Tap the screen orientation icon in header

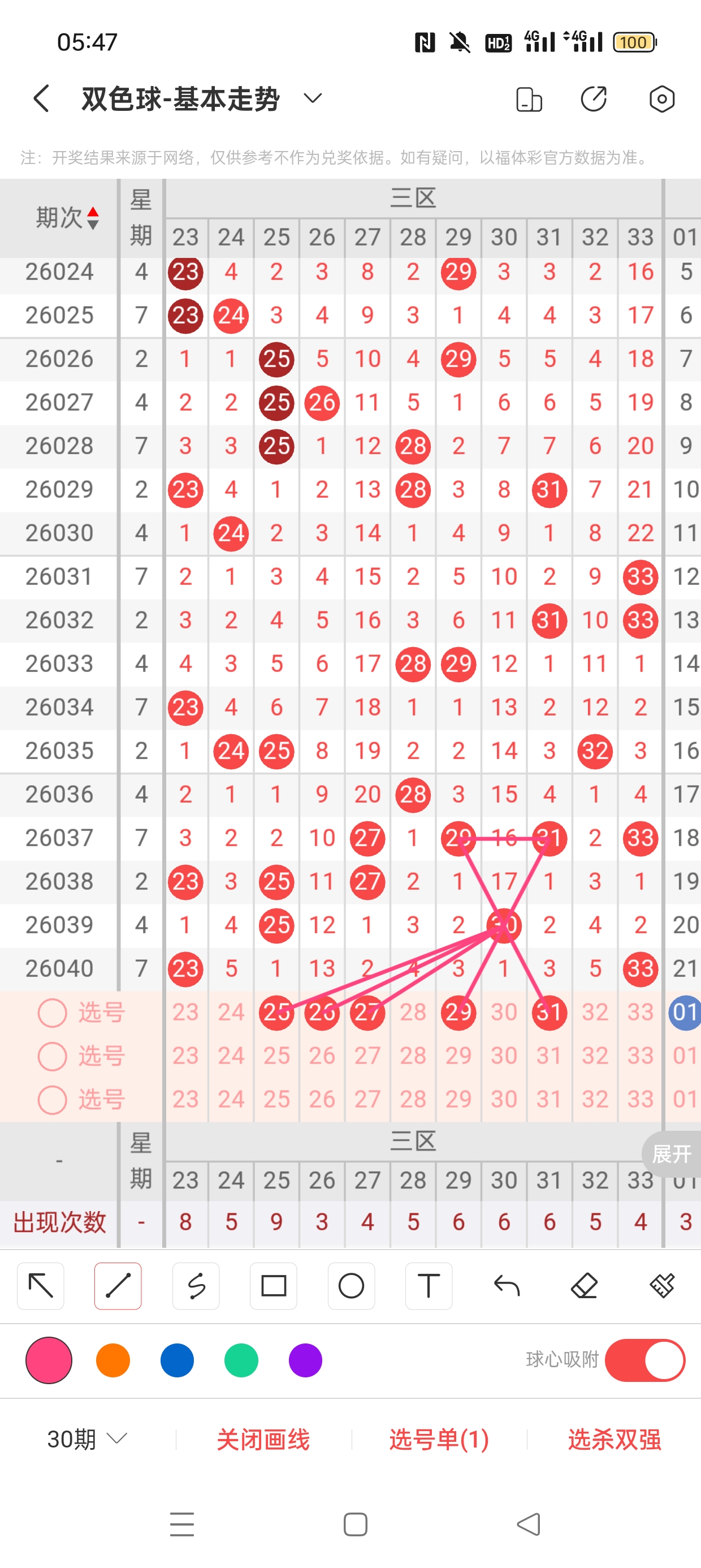point(529,99)
